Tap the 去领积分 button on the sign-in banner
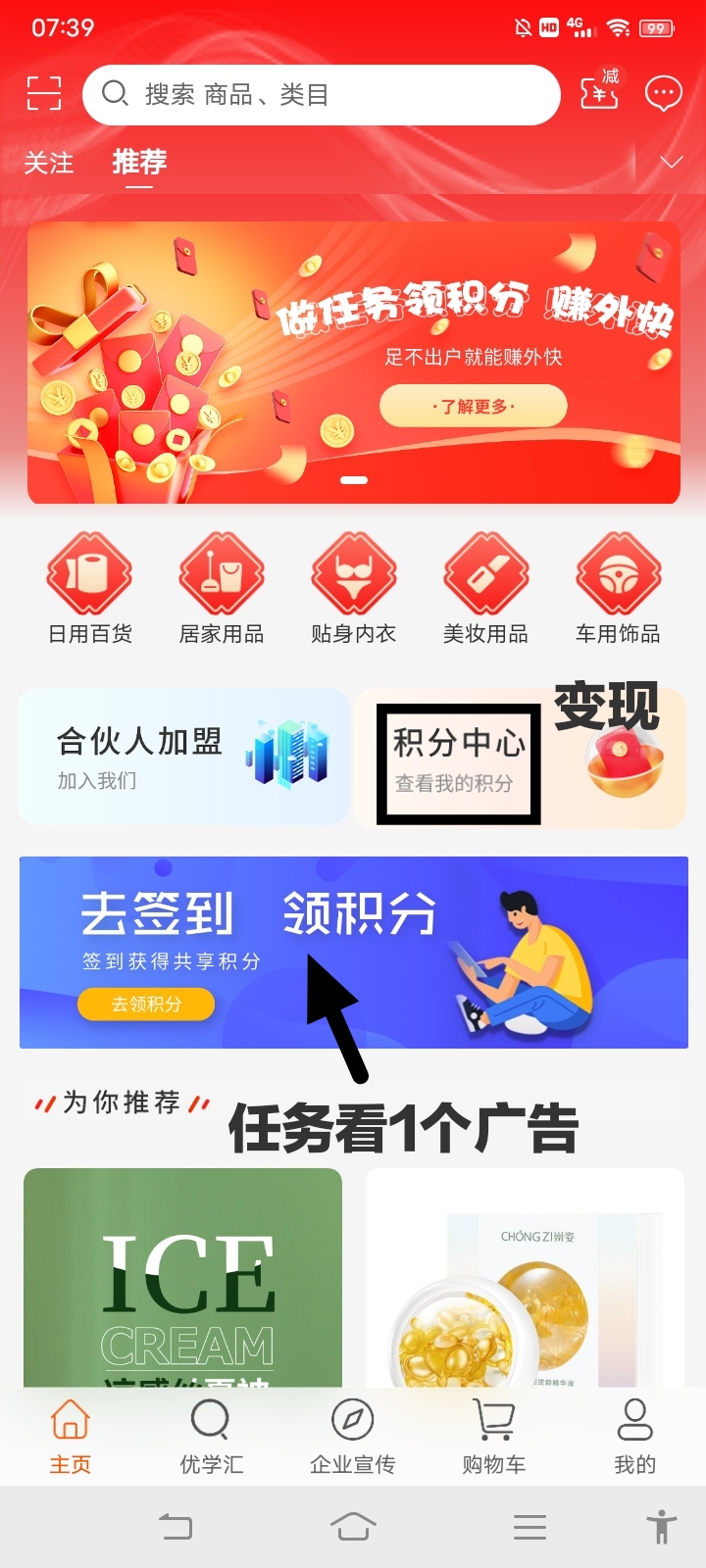706x1568 pixels. 146,1004
